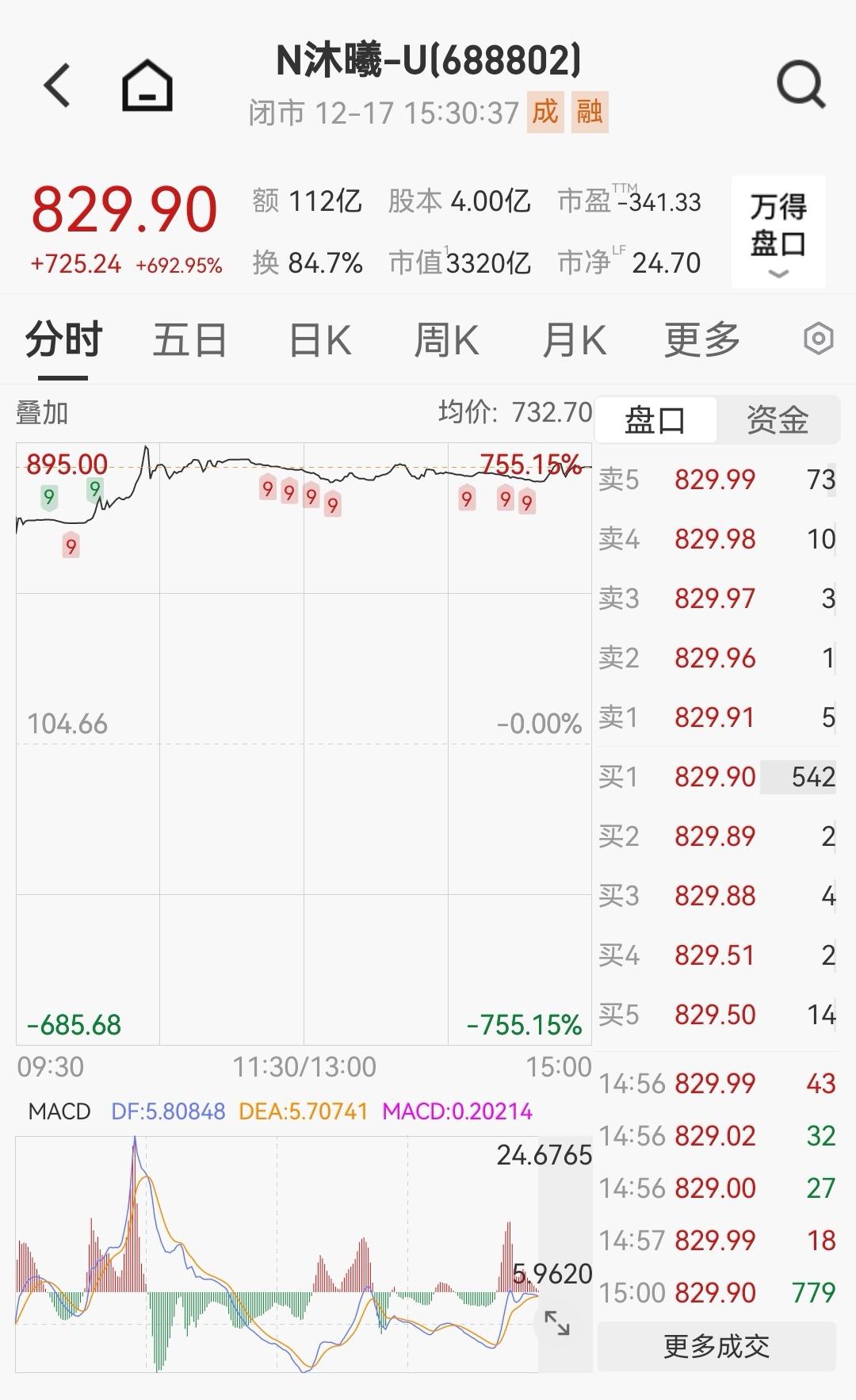
Task: Go back with the arrow icon
Action: point(57,85)
